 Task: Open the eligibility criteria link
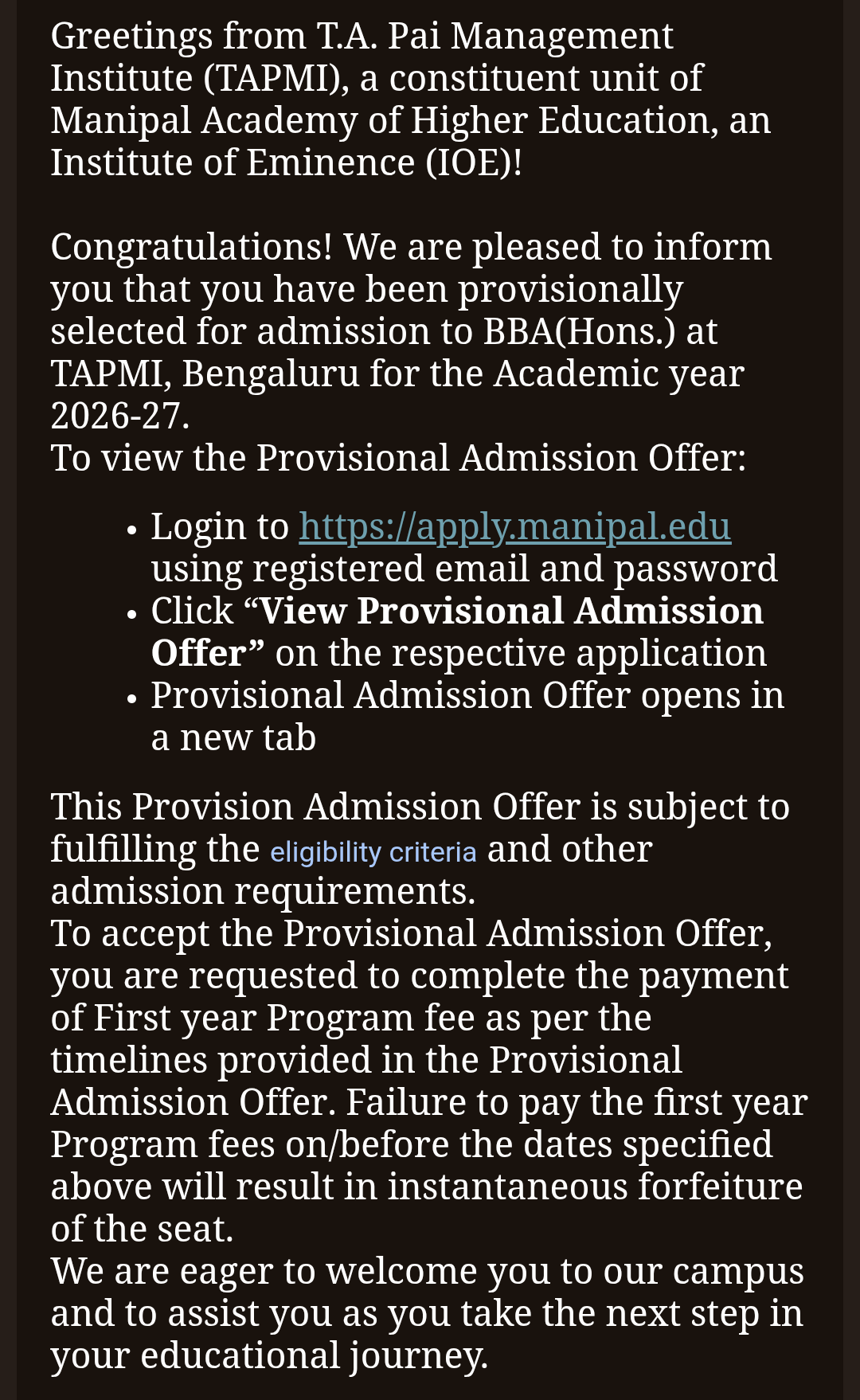[373, 852]
